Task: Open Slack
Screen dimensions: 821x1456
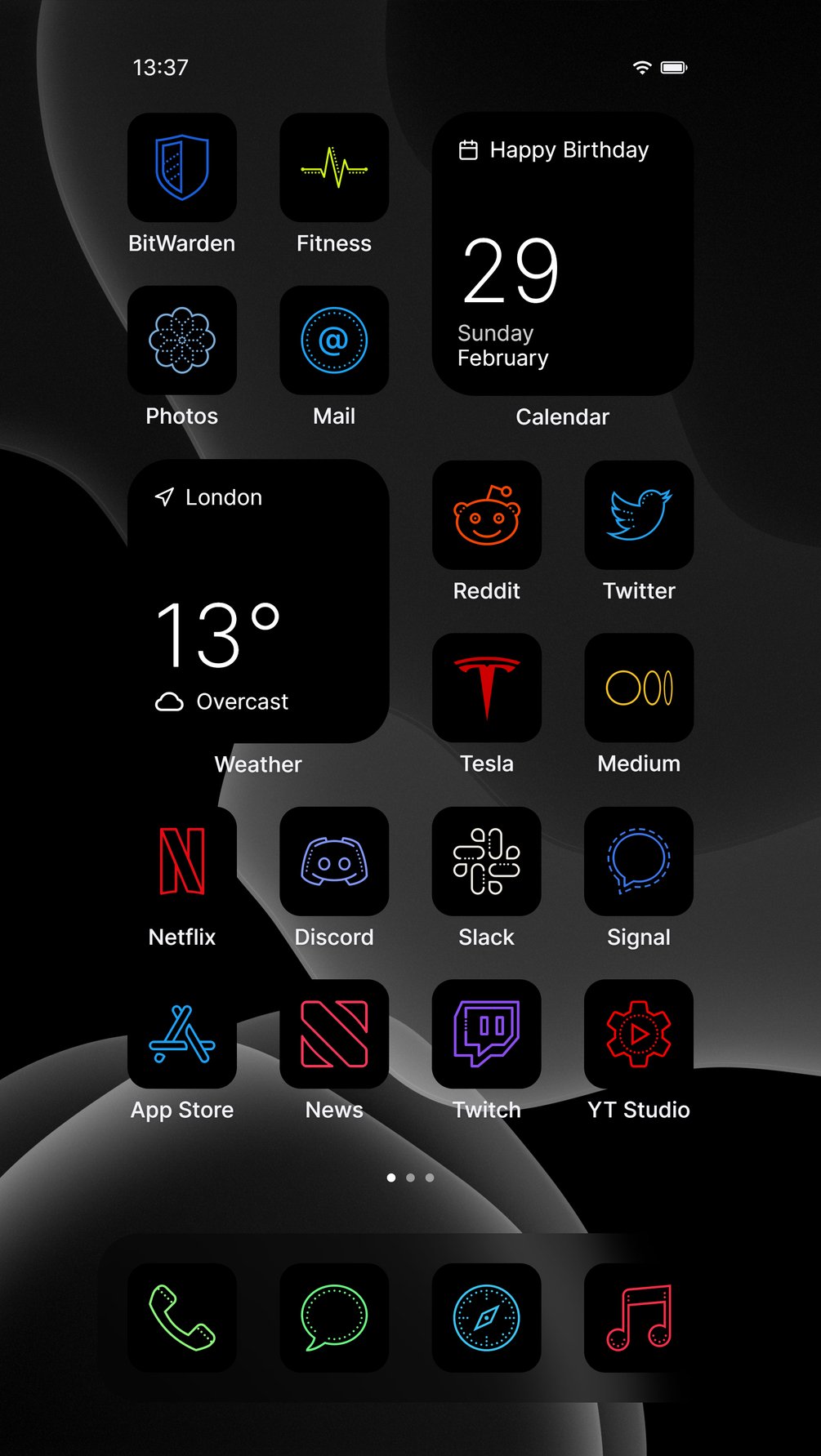Action: [487, 862]
